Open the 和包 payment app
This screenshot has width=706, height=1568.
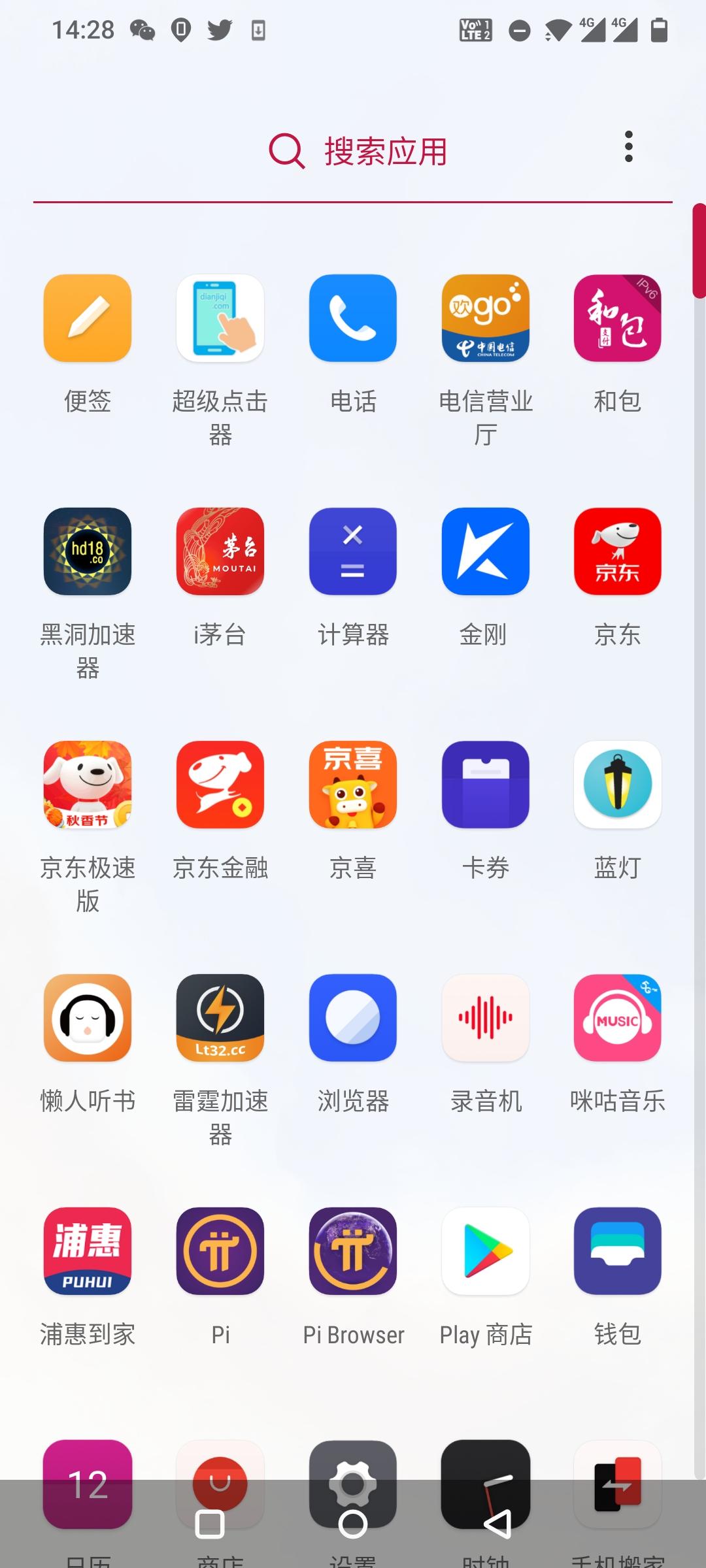coord(618,318)
